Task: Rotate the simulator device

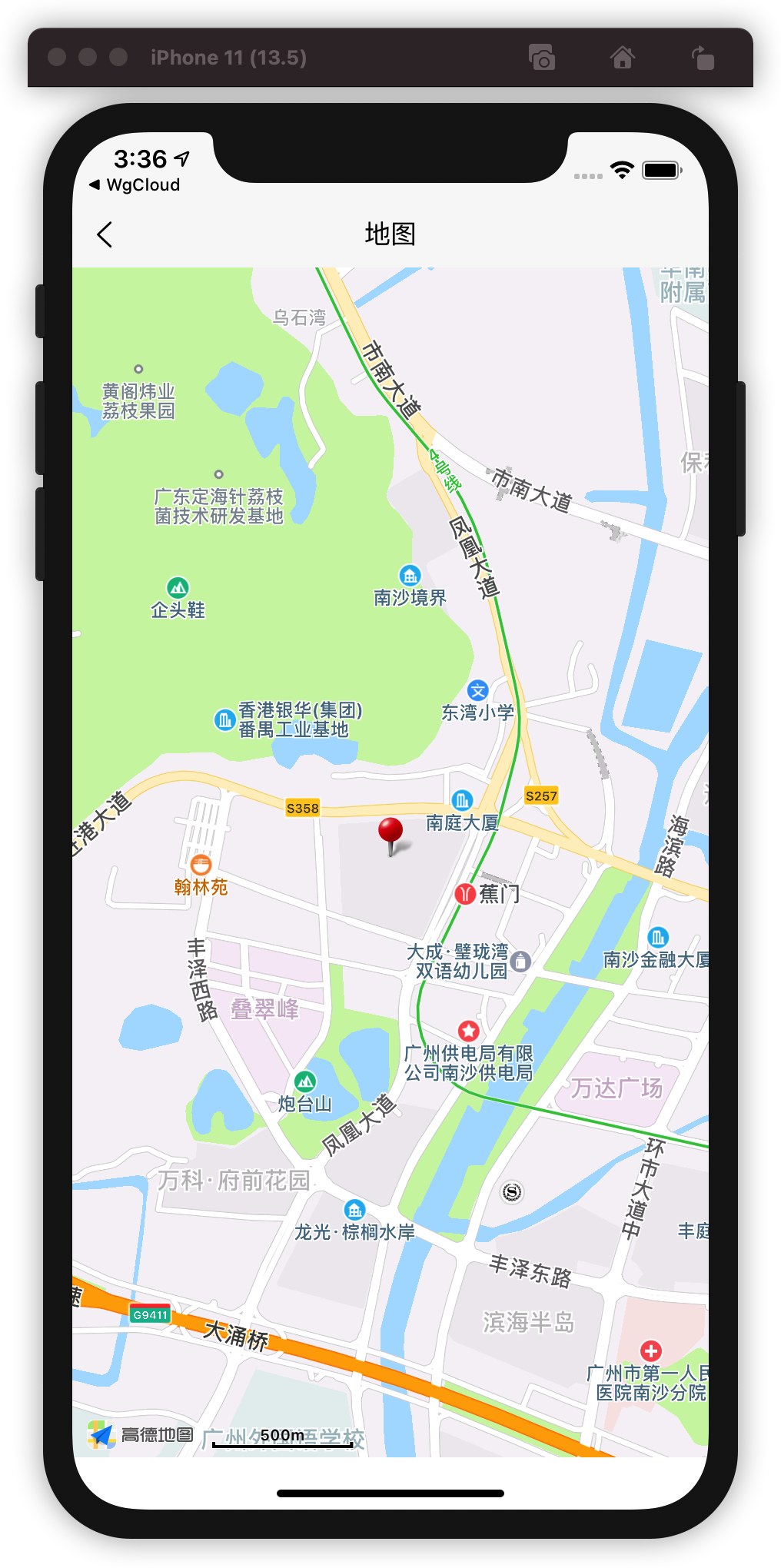Action: click(703, 58)
